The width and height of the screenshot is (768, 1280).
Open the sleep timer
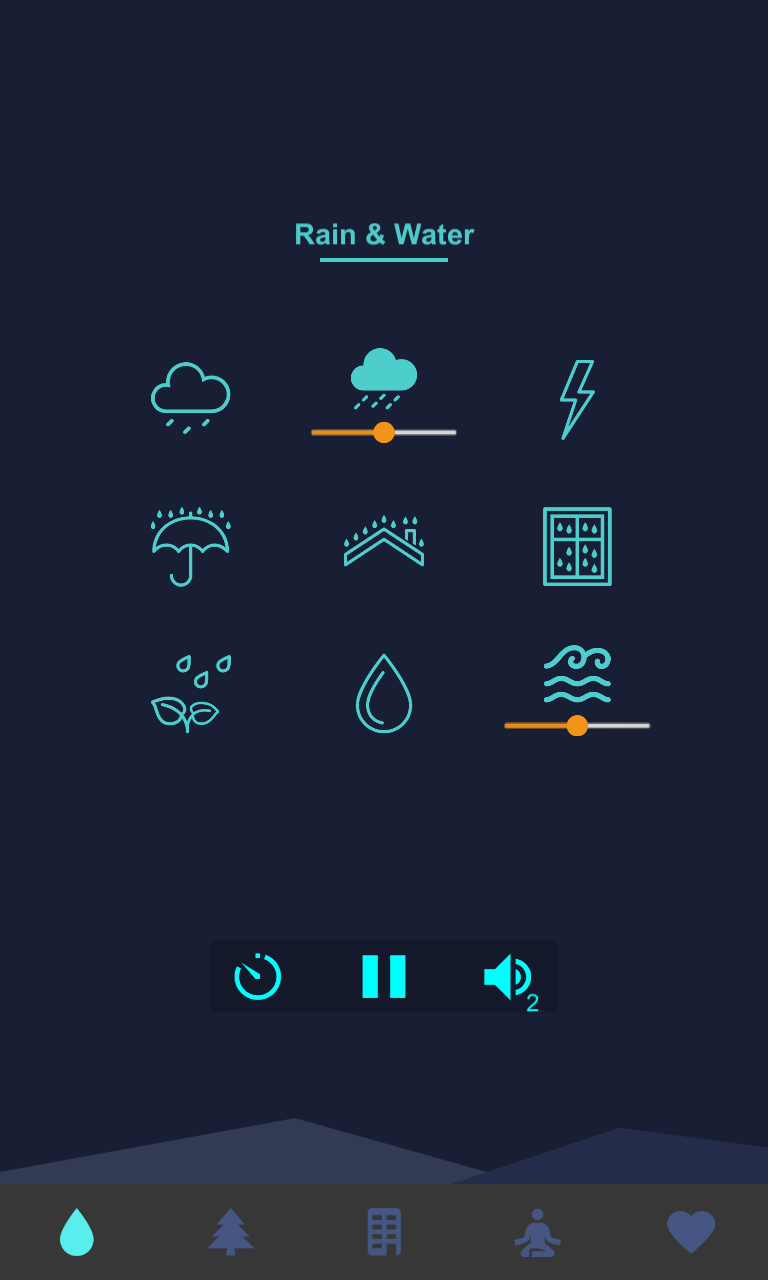(x=258, y=976)
